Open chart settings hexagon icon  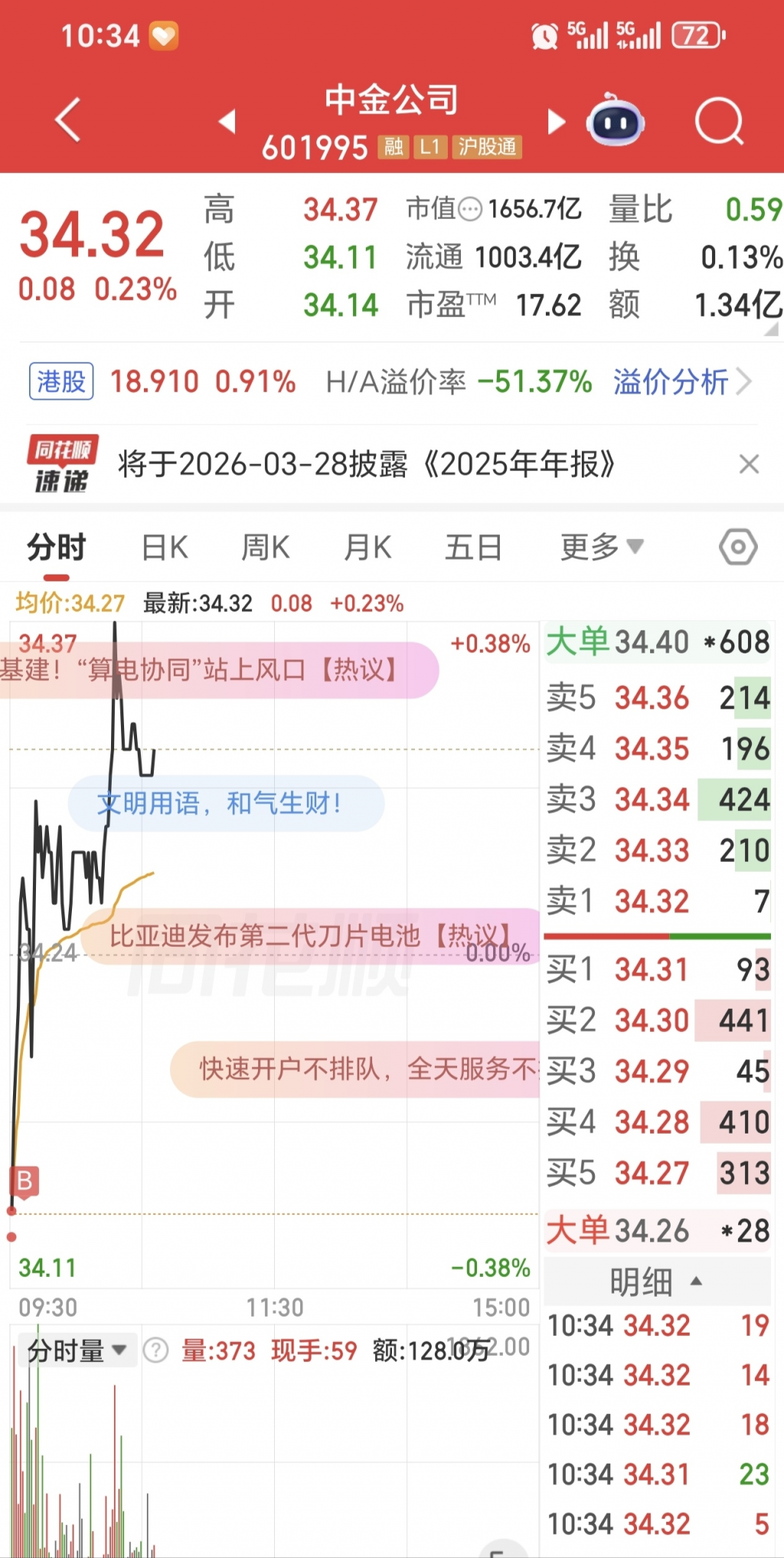(x=738, y=547)
